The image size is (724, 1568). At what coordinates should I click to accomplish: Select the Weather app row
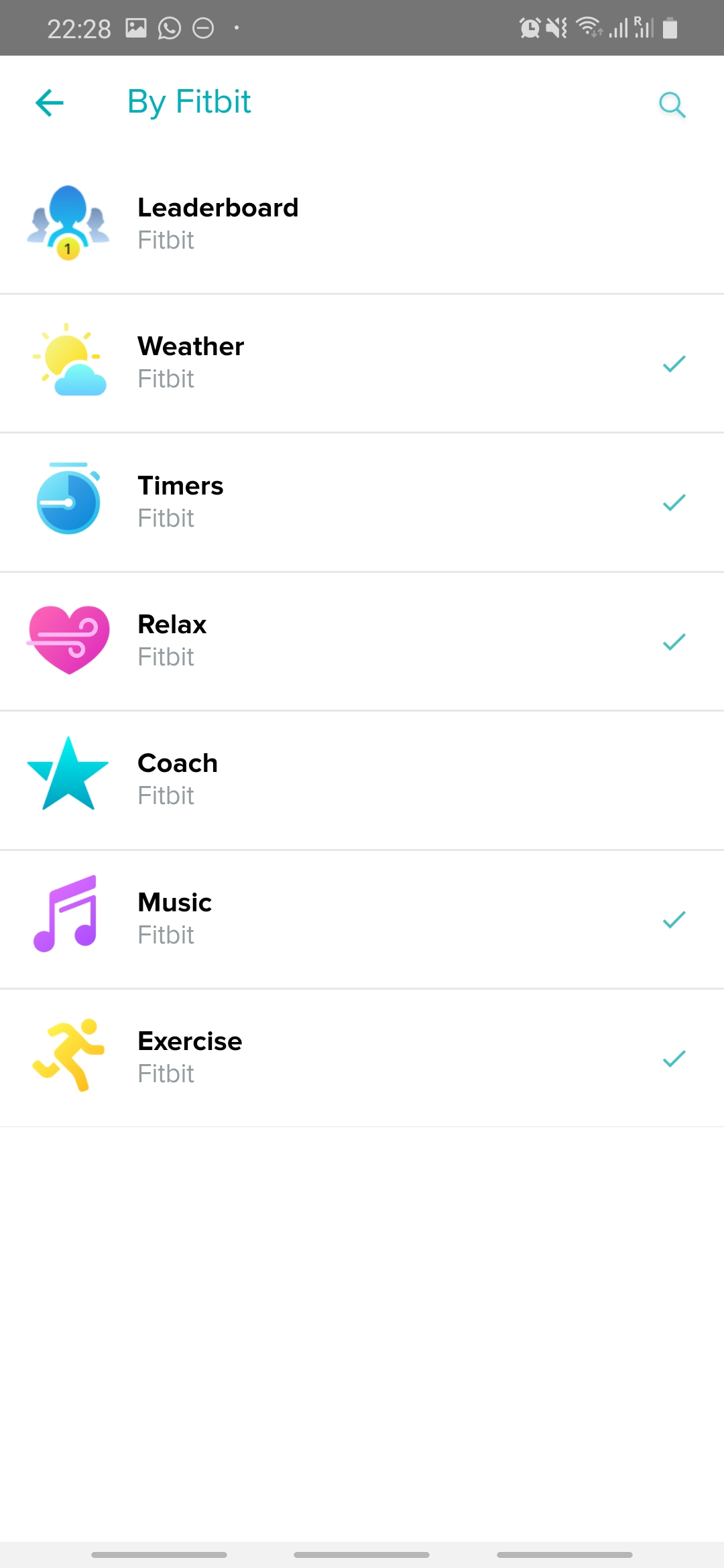[362, 363]
